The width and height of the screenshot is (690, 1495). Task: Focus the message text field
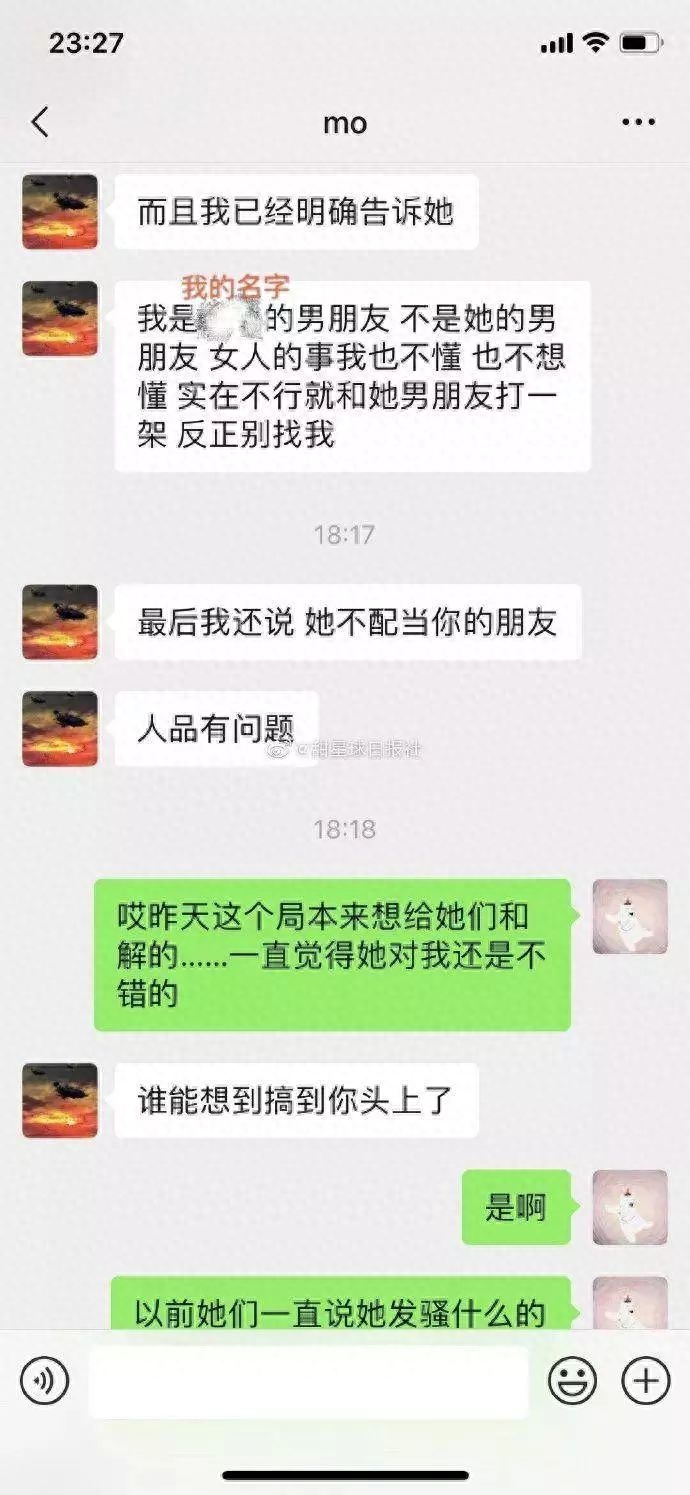pos(308,1381)
